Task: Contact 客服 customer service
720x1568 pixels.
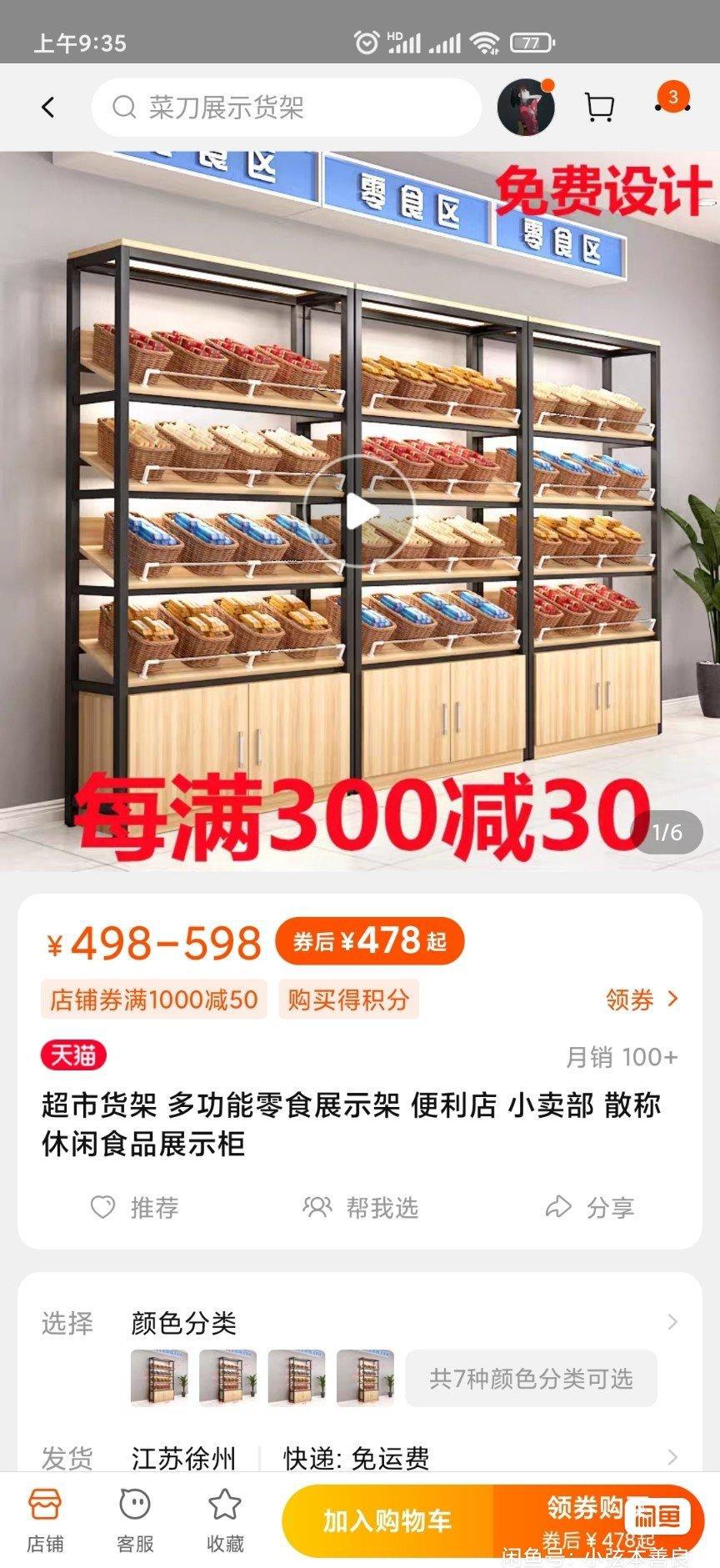Action: point(135,1521)
